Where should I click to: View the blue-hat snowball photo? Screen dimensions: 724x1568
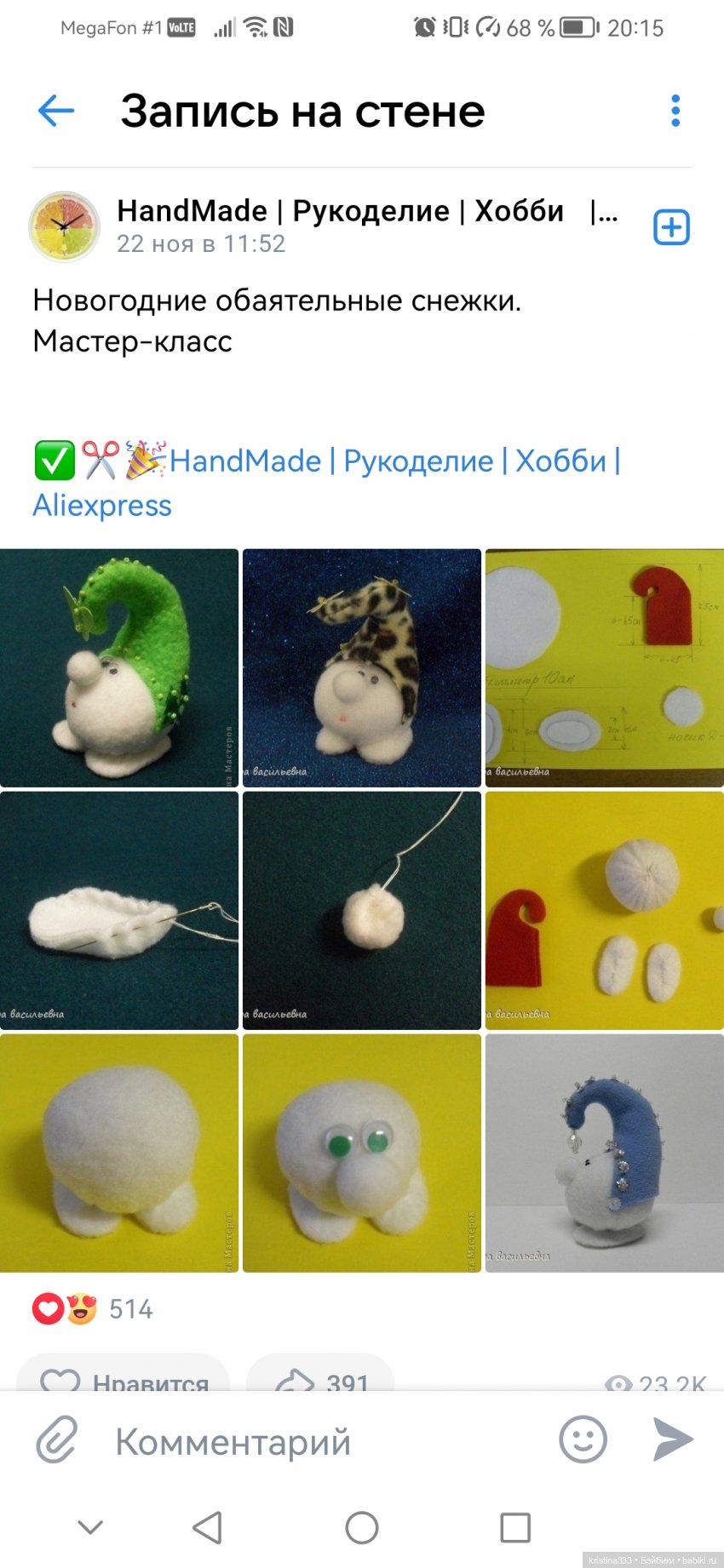coord(604,1153)
